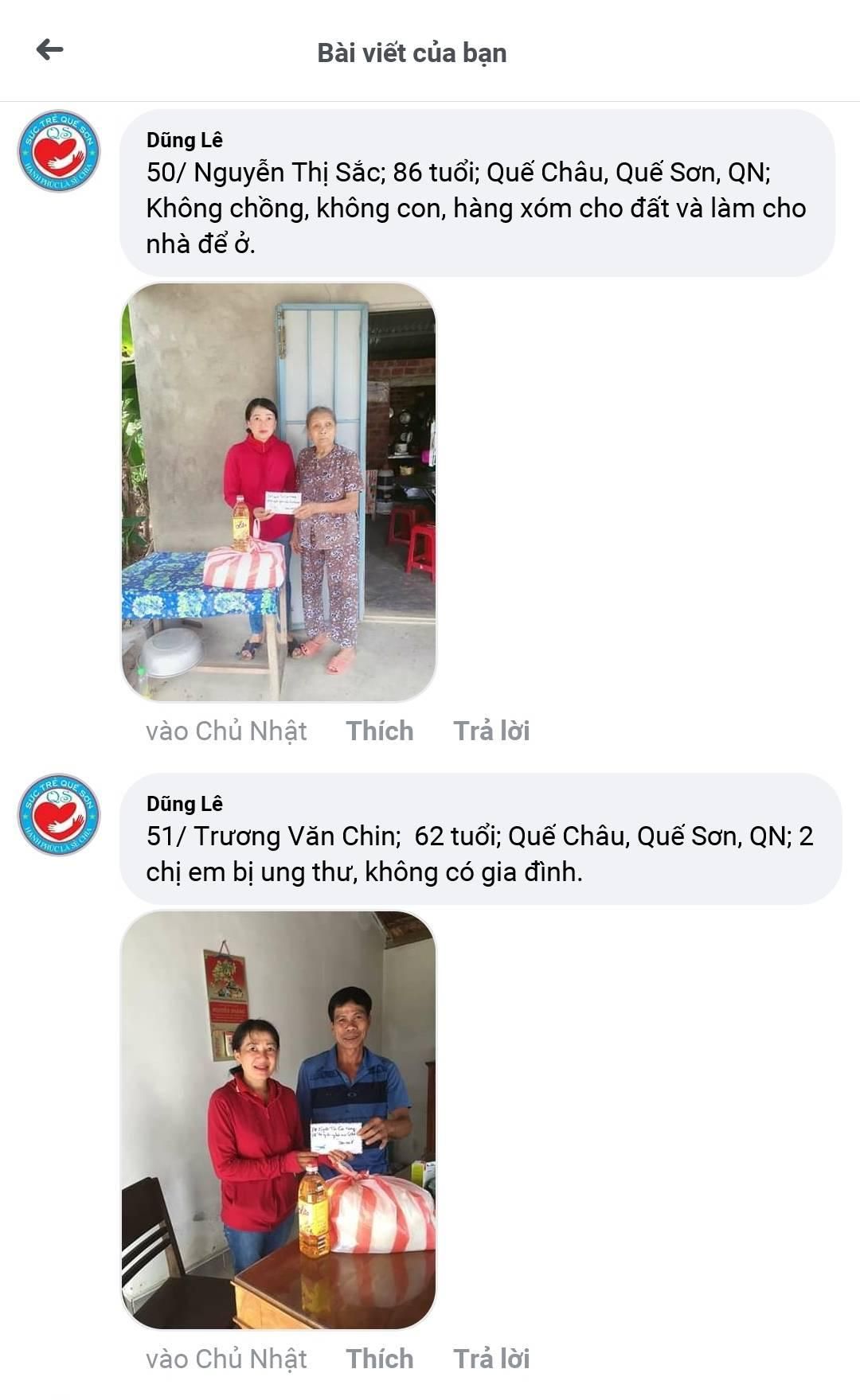Like the comment about Nguyễn Thị Sắc
This screenshot has width=860, height=1400.
(x=379, y=731)
